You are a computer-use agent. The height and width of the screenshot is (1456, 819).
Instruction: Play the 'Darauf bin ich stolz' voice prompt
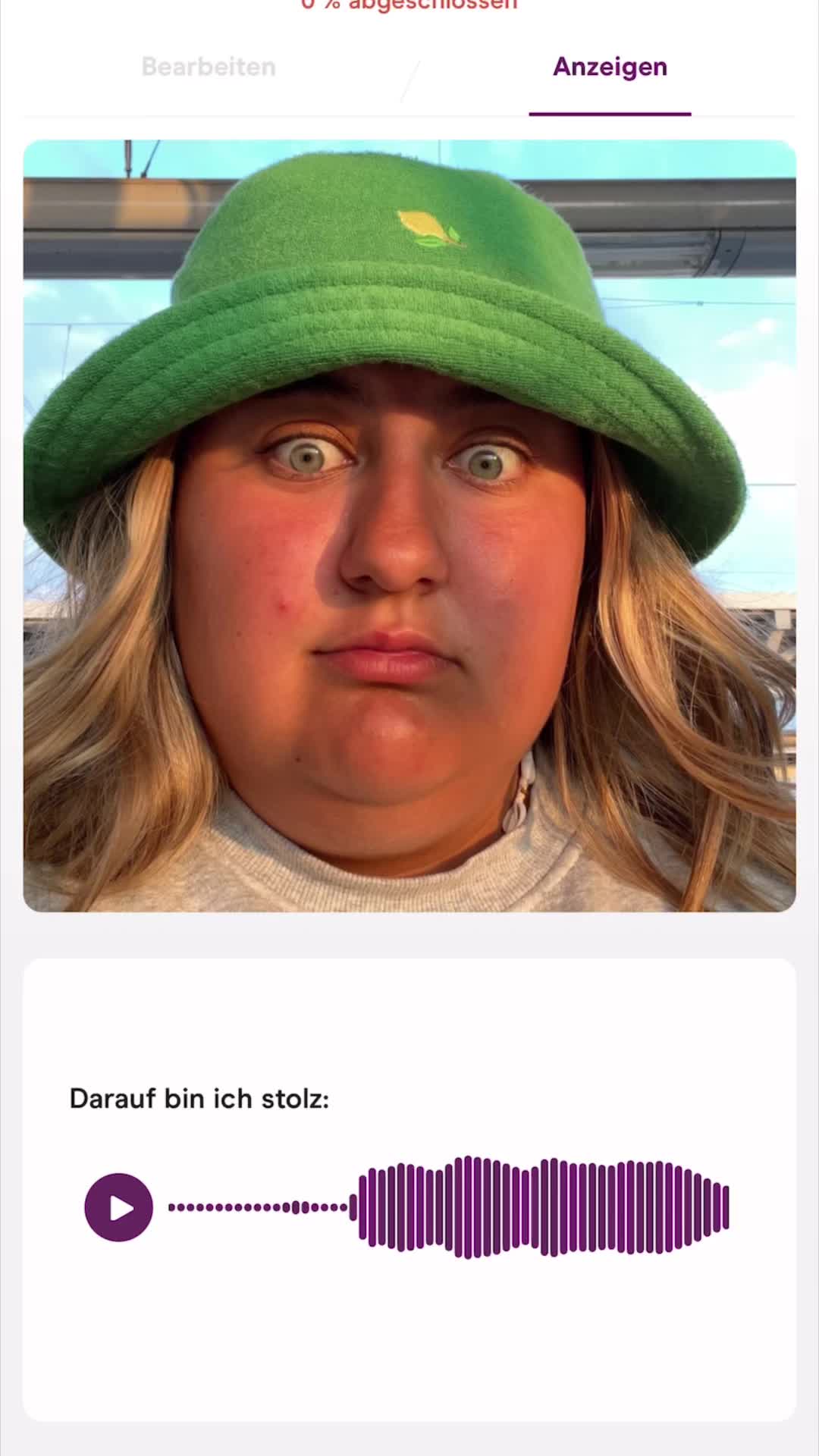tap(118, 1207)
